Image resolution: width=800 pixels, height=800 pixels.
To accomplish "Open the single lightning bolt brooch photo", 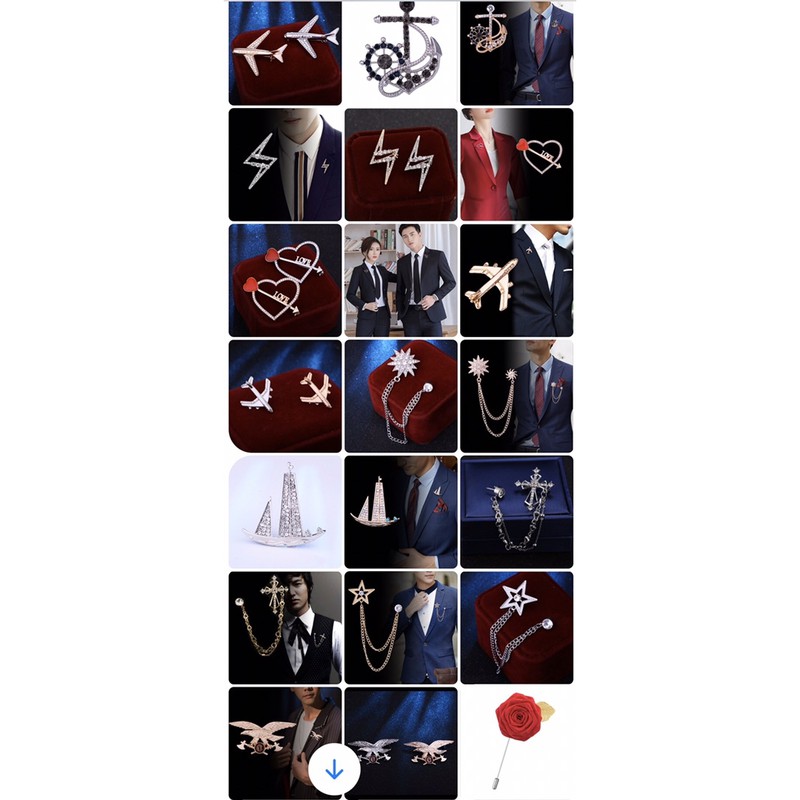I will point(285,164).
